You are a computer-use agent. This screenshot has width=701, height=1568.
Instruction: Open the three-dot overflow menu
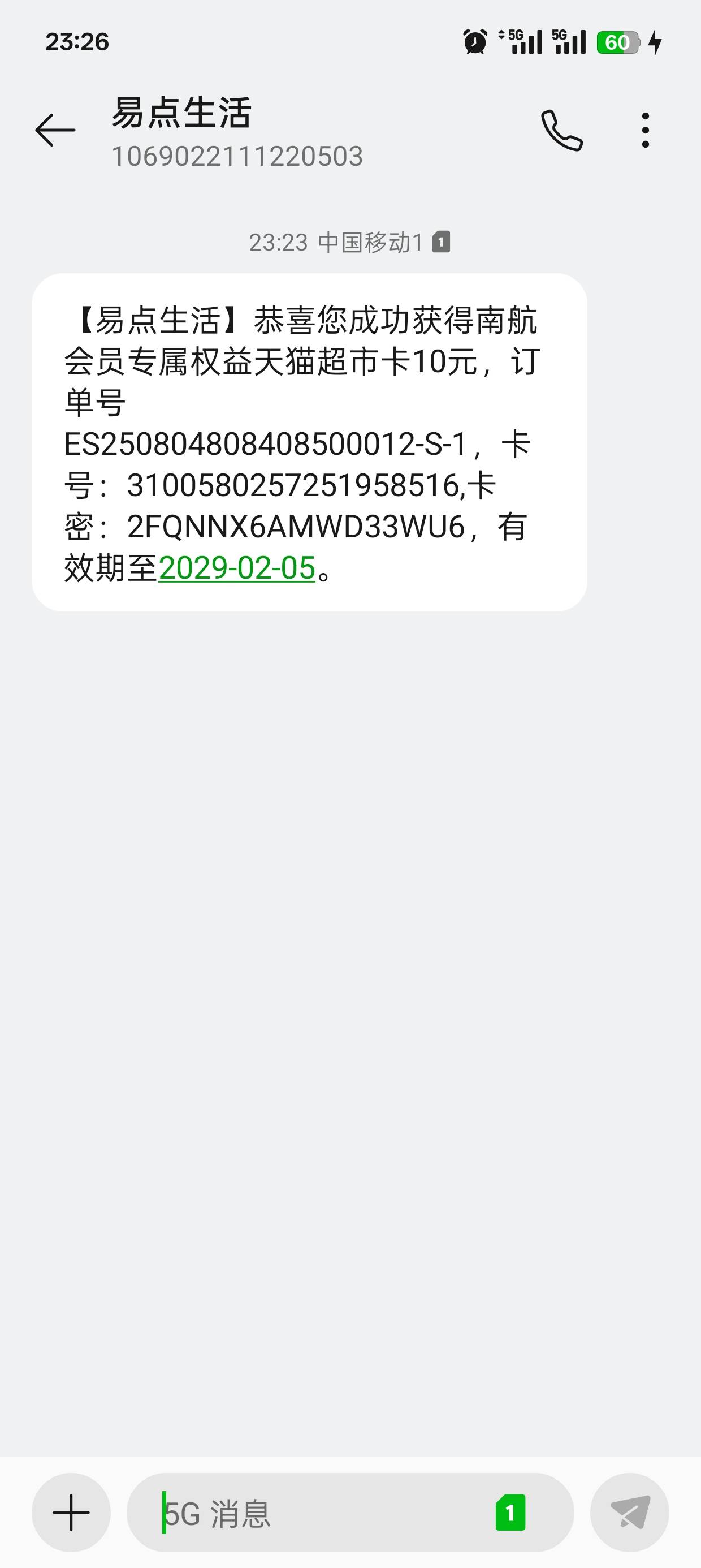click(646, 130)
